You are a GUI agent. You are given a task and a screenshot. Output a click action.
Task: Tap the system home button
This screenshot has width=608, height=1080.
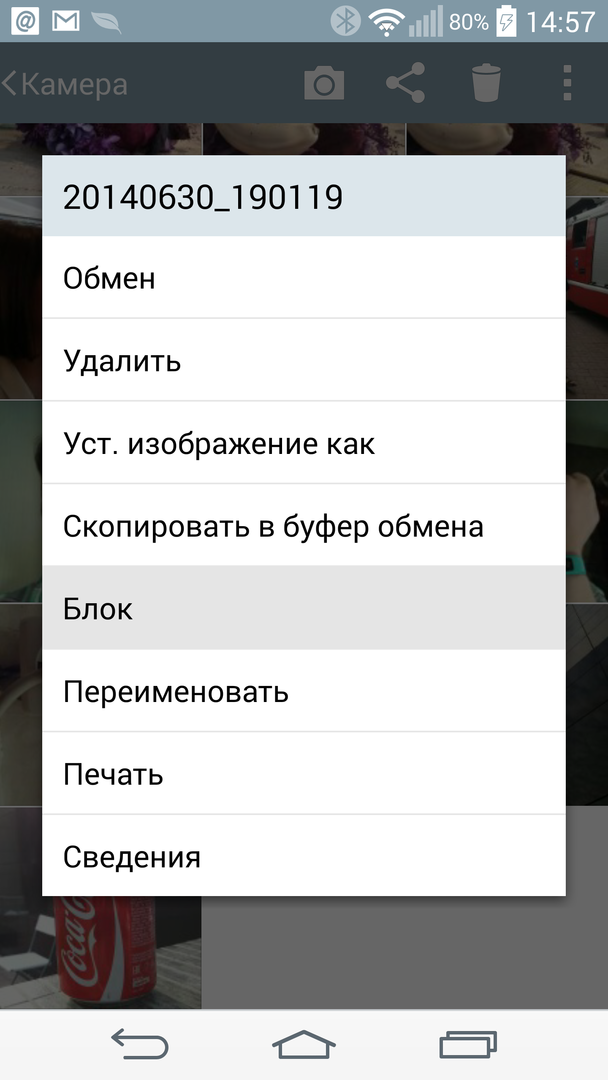point(303,1044)
